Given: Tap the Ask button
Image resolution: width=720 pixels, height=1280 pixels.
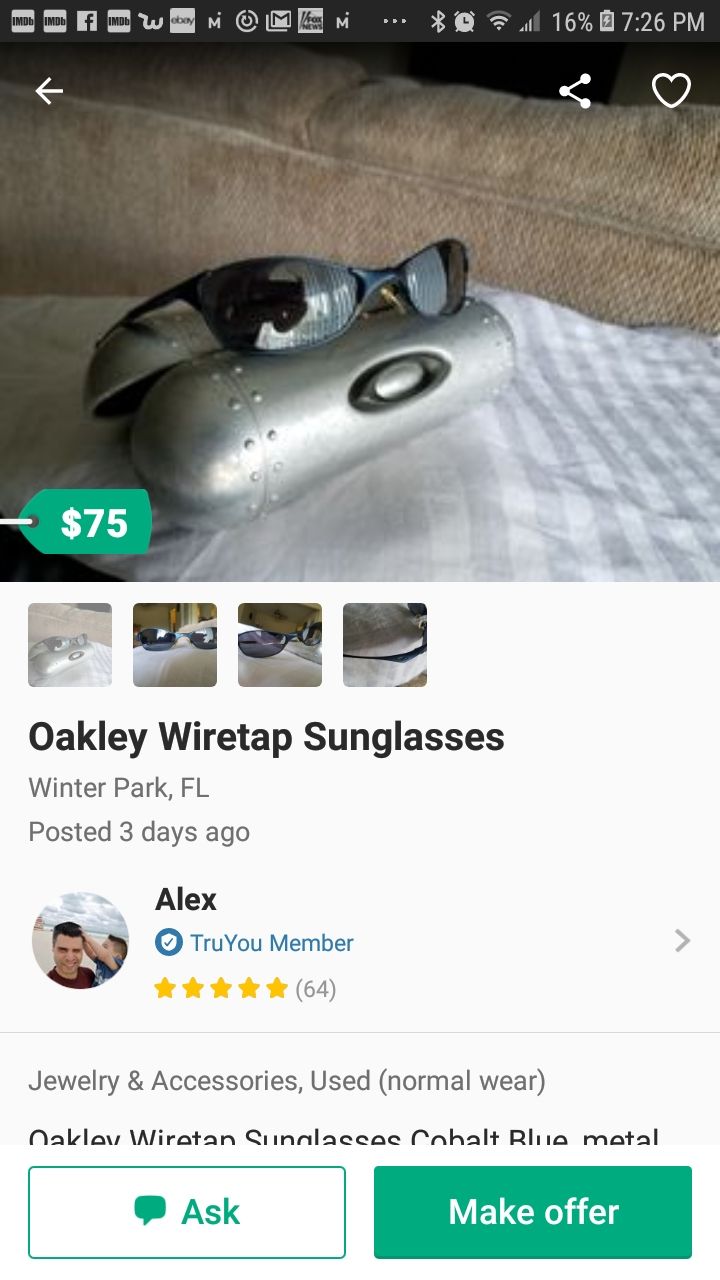Looking at the screenshot, I should 187,1212.
